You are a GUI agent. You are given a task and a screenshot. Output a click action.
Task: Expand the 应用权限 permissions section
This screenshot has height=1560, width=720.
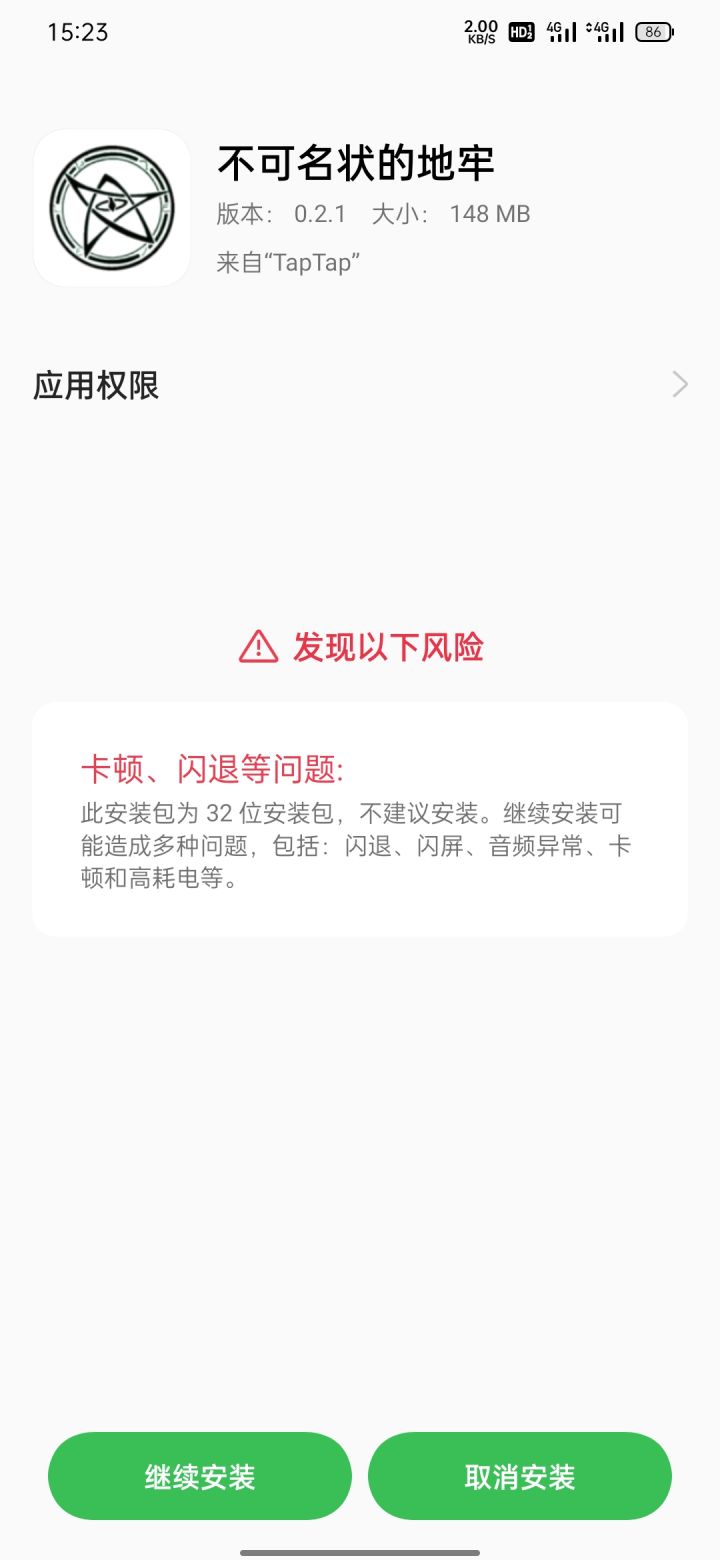coord(360,385)
